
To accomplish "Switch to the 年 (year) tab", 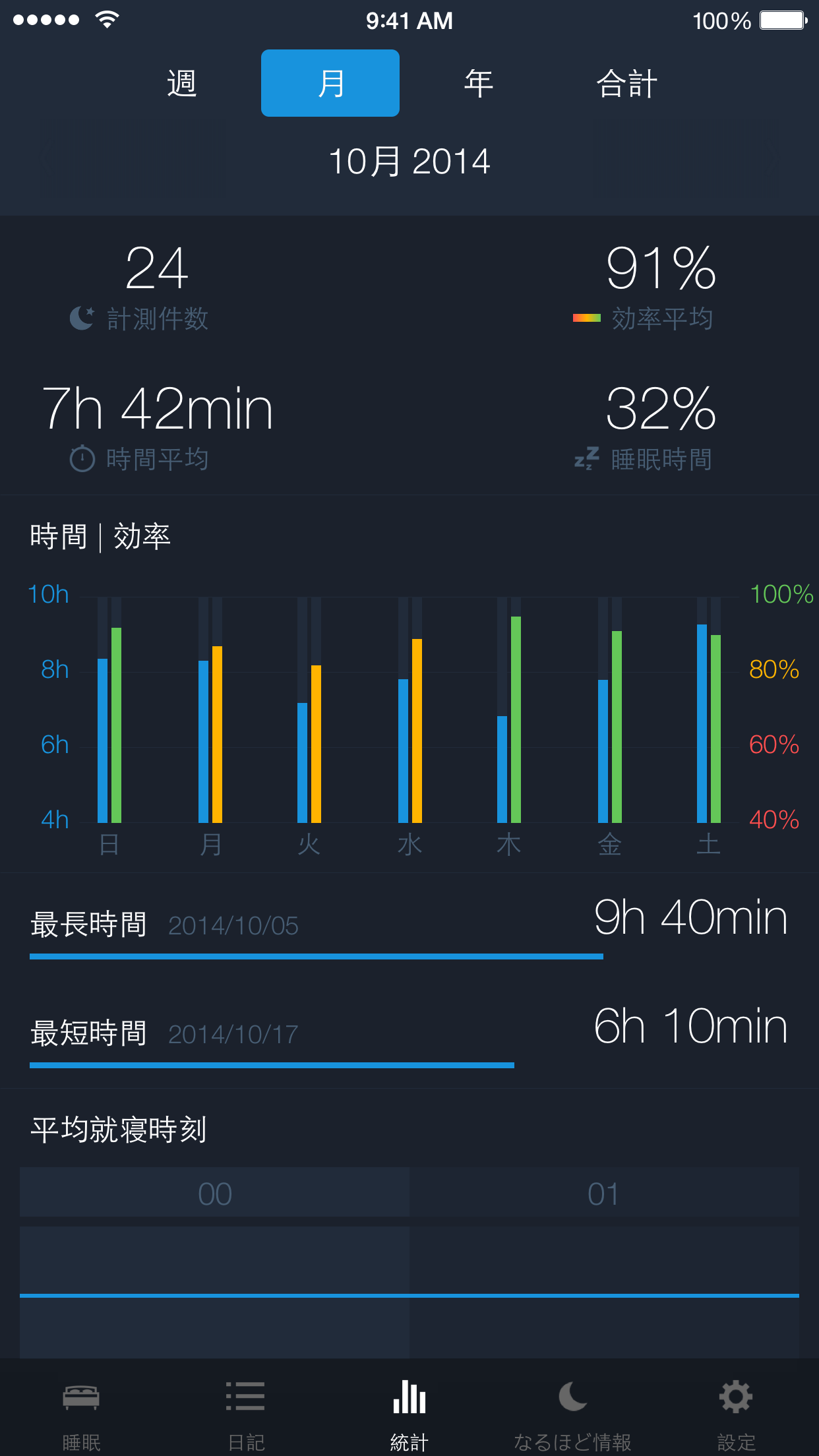I will pos(479,83).
